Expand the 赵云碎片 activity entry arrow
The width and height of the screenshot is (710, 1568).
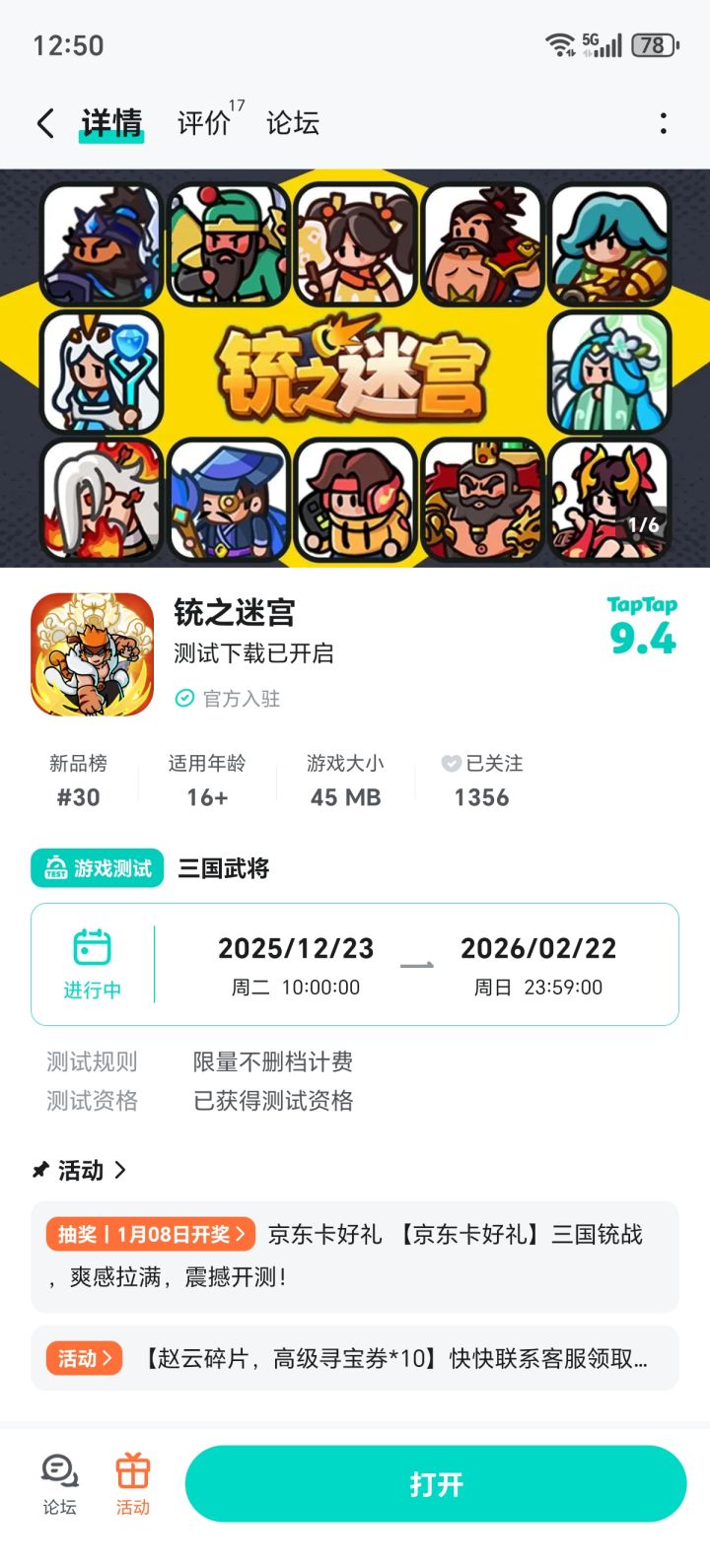[107, 1357]
